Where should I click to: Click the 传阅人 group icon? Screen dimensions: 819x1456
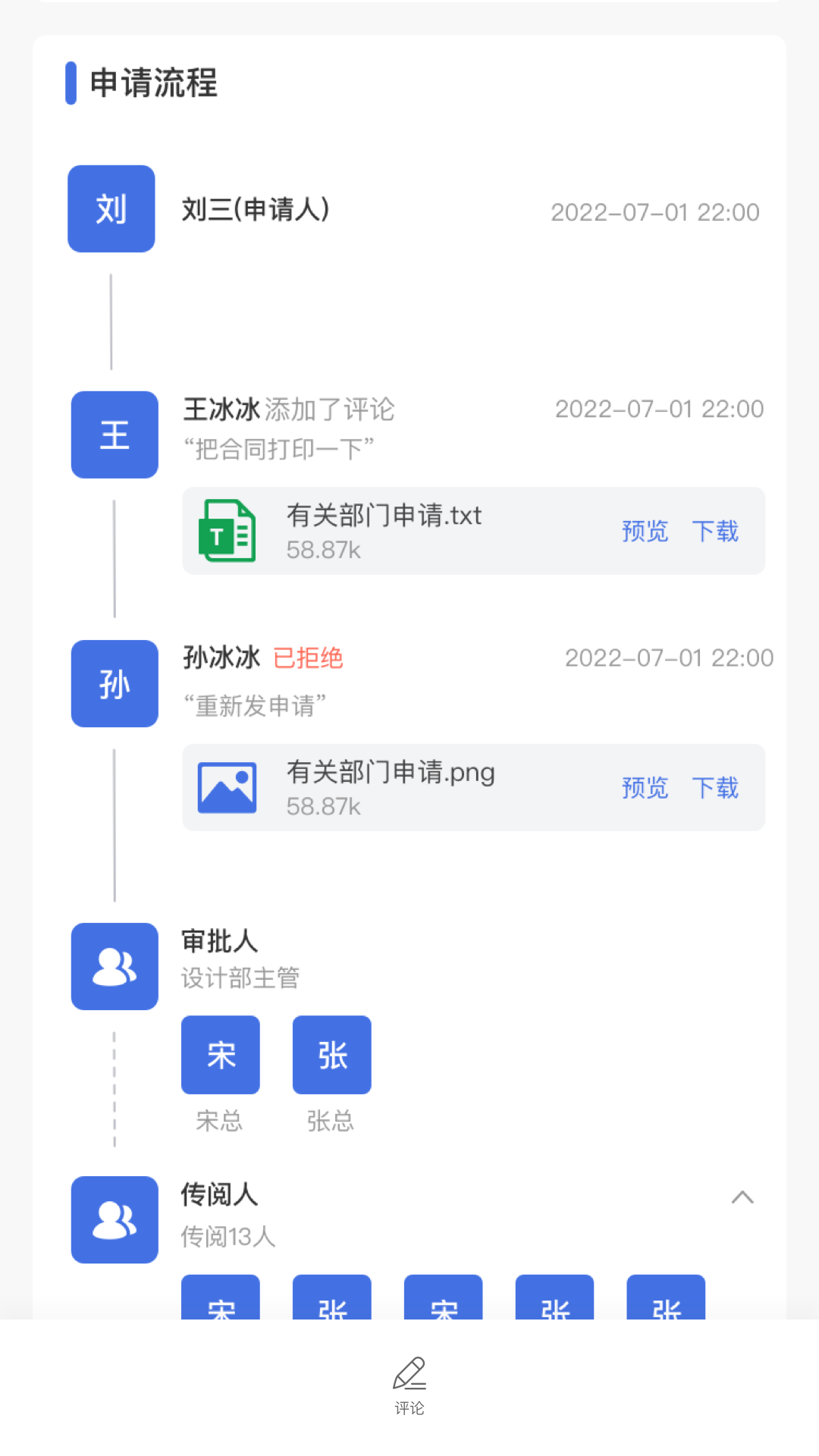pyautogui.click(x=115, y=1219)
